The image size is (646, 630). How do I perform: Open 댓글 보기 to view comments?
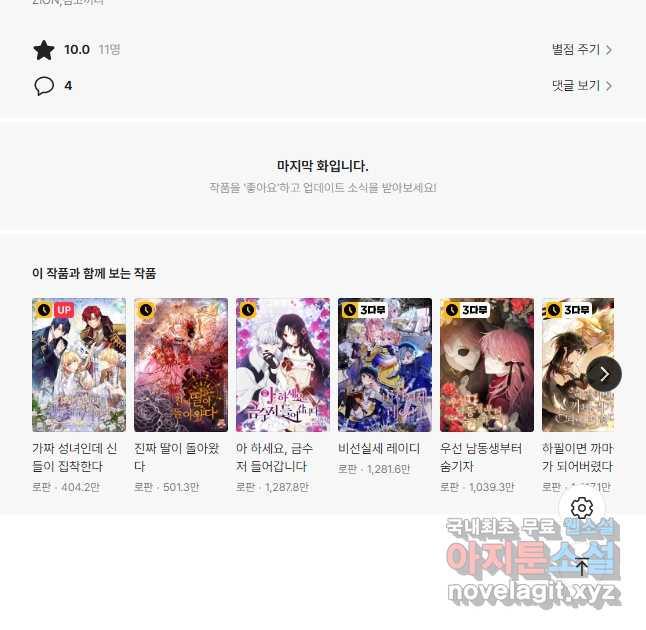tap(582, 86)
